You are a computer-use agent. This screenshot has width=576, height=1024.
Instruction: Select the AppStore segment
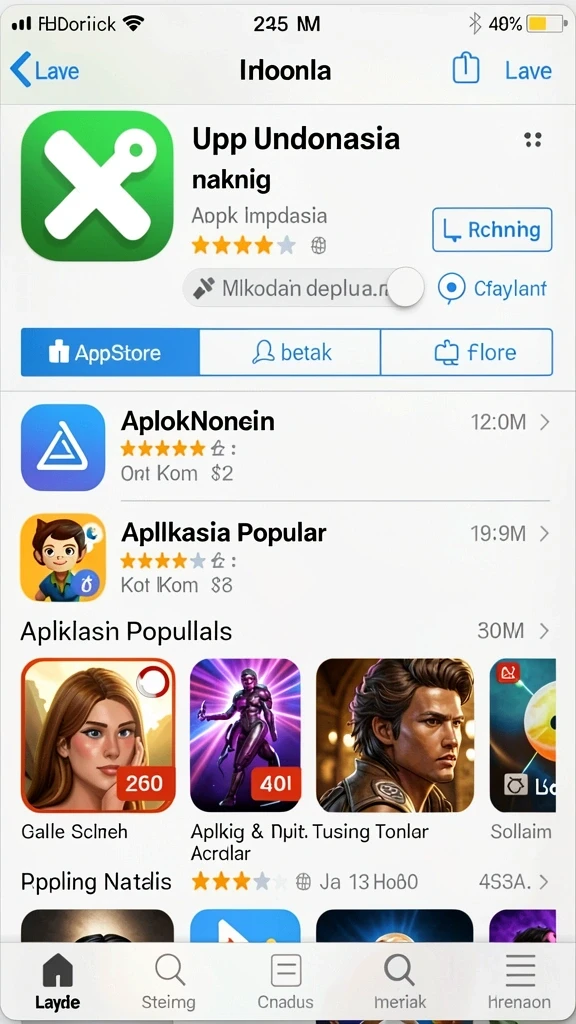[x=110, y=353]
